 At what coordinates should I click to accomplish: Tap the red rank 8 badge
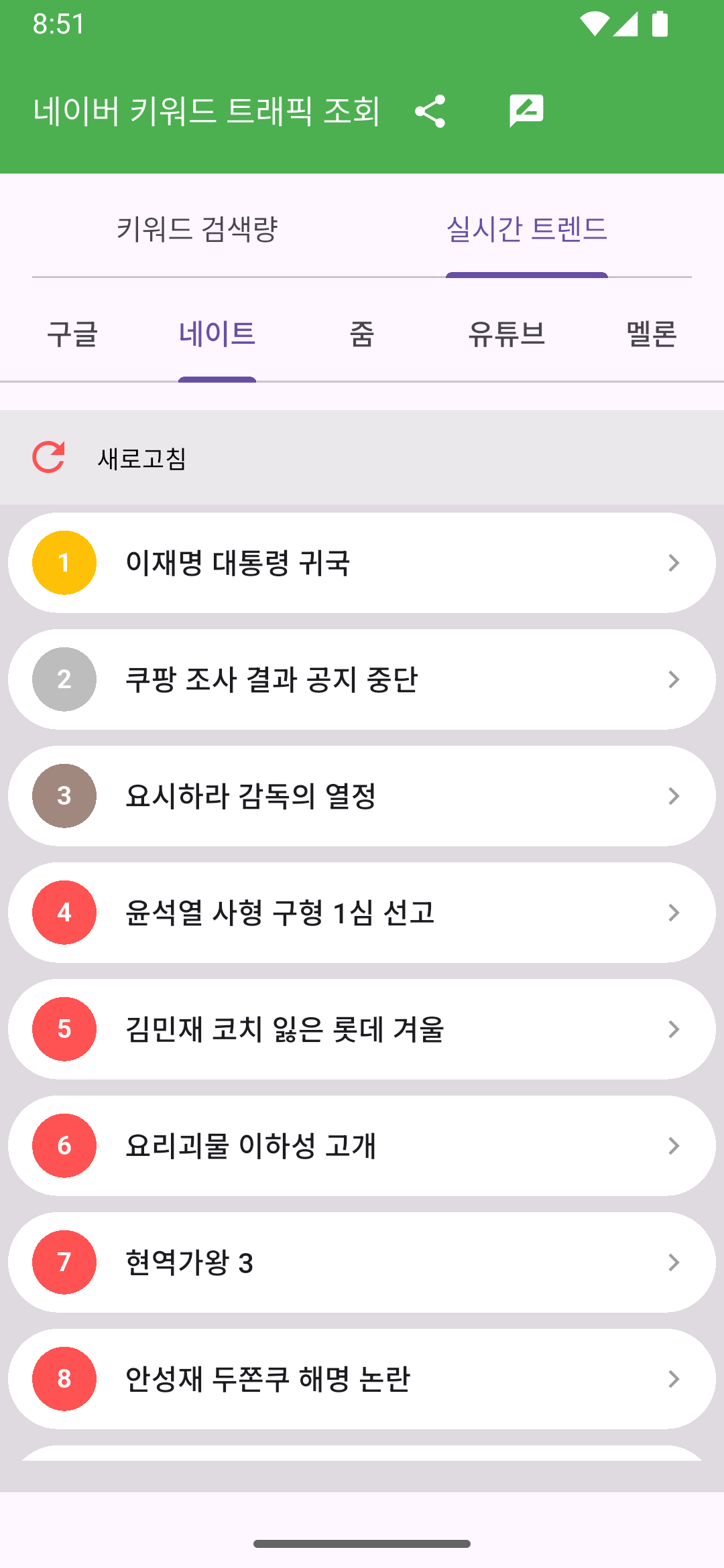pyautogui.click(x=64, y=1379)
